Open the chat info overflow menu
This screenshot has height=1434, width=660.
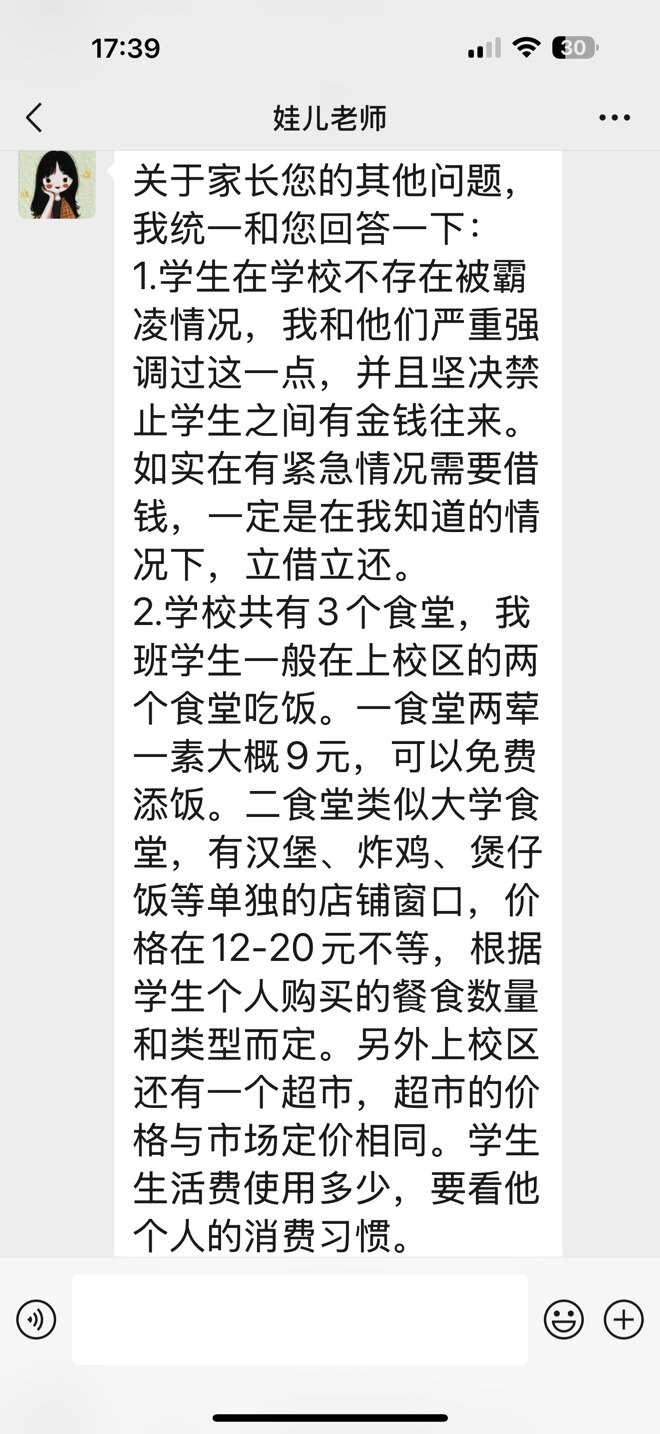[614, 118]
